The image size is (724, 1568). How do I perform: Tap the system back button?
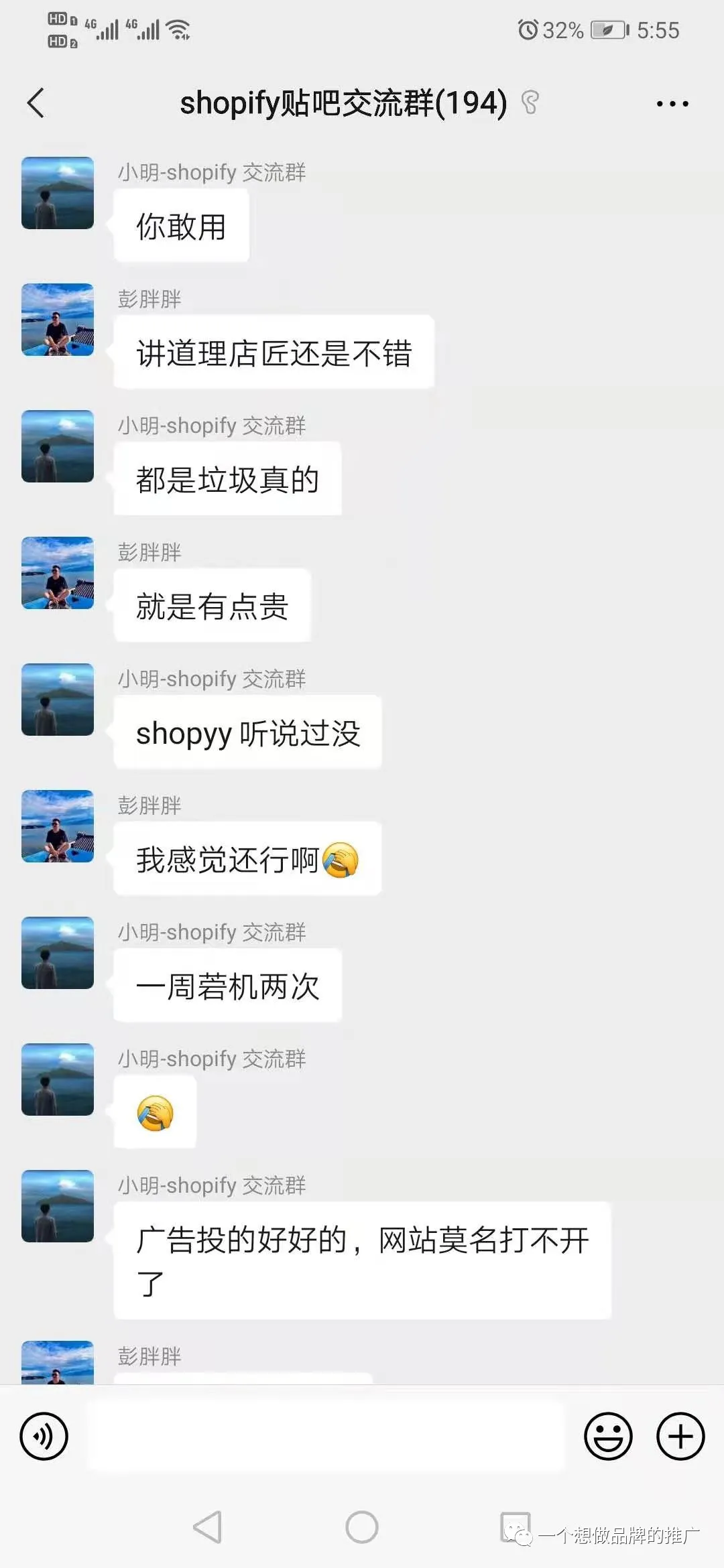(207, 1527)
